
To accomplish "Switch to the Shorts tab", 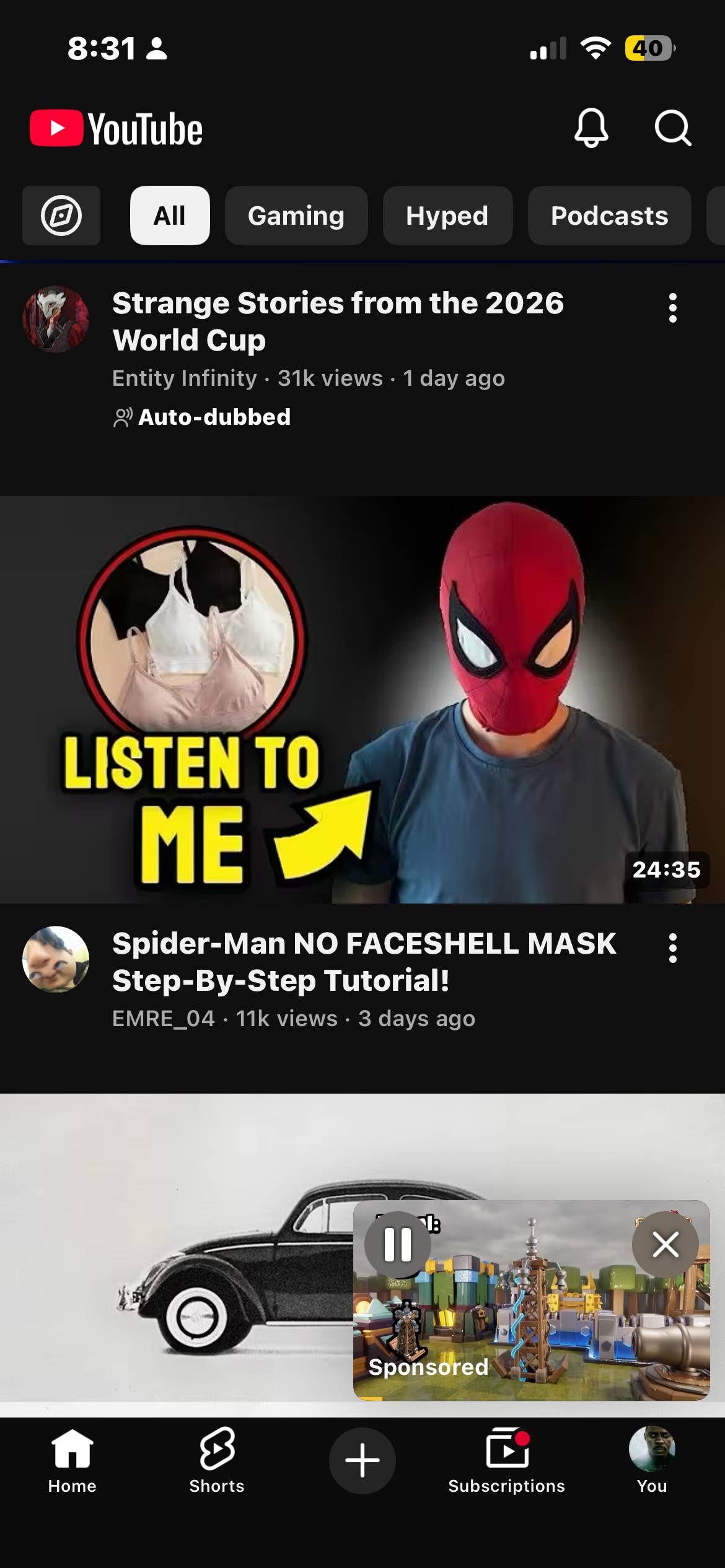I will (x=217, y=1460).
